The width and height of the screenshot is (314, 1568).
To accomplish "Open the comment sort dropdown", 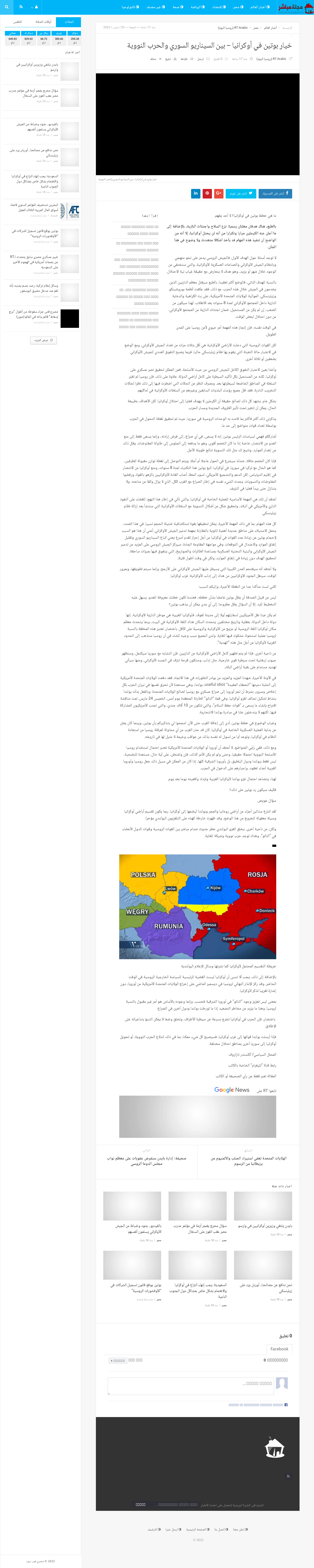I will coord(118,1360).
